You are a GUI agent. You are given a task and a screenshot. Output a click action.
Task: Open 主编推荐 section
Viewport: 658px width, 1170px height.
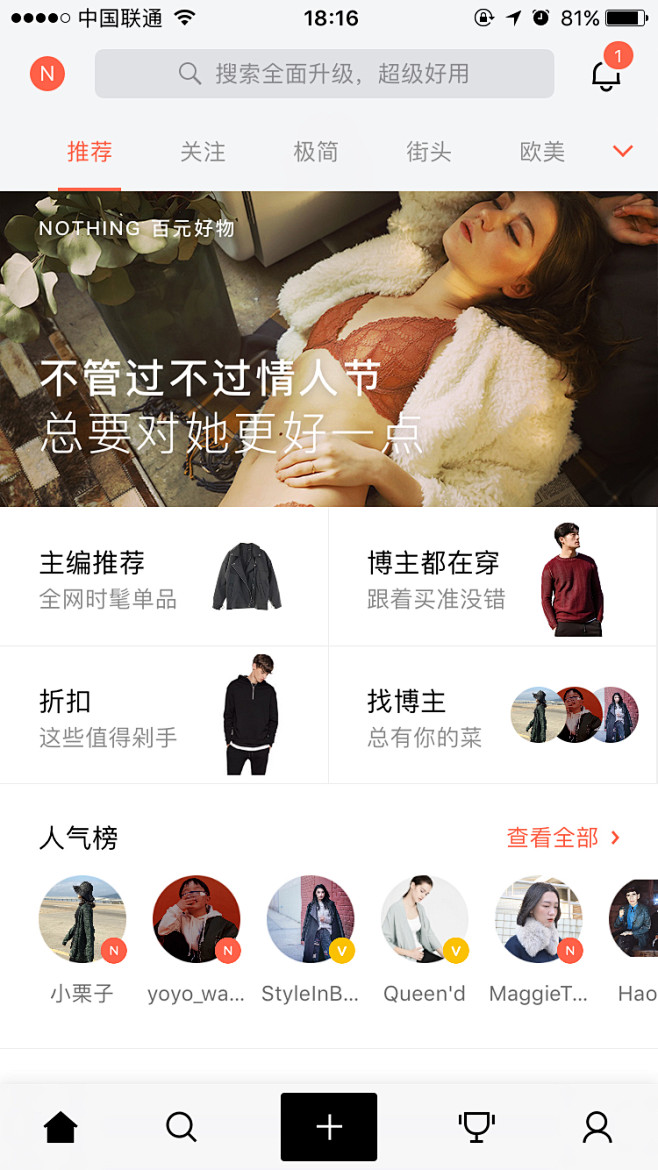pos(164,577)
